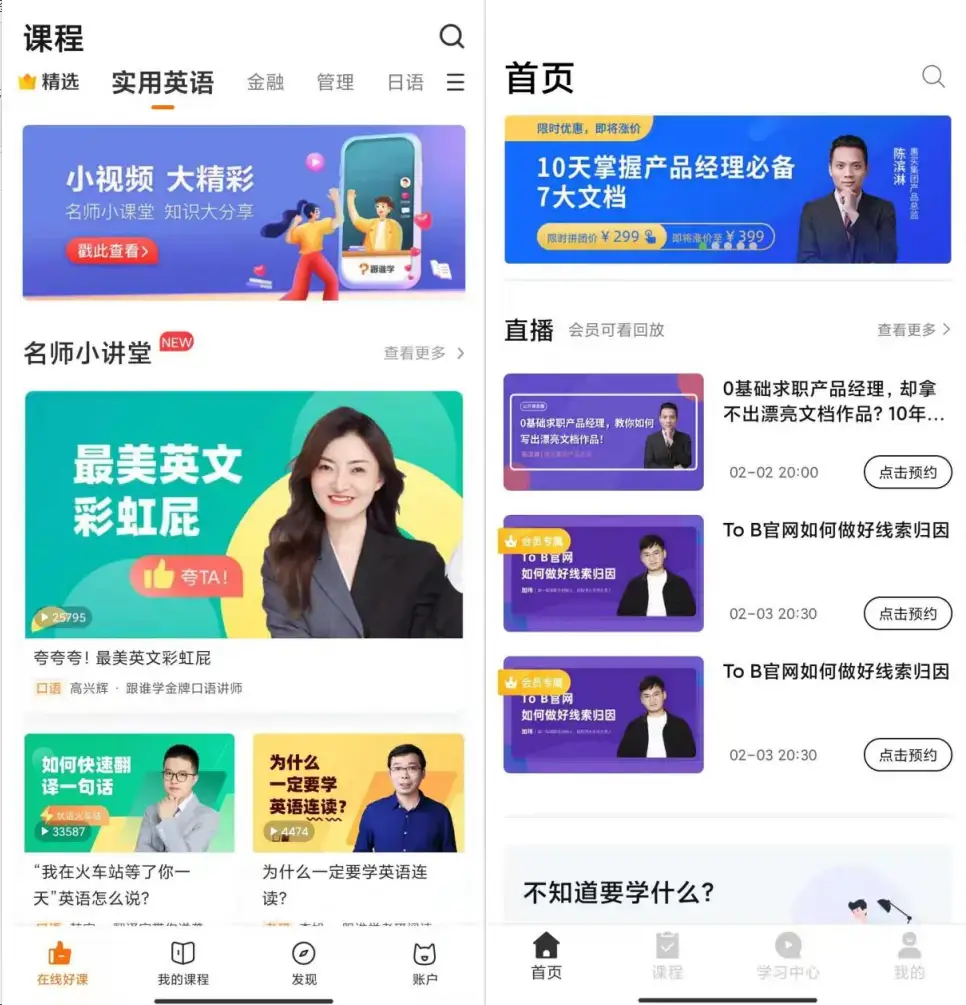View more in the 直播 section
This screenshot has width=966, height=1005.
coord(914,330)
